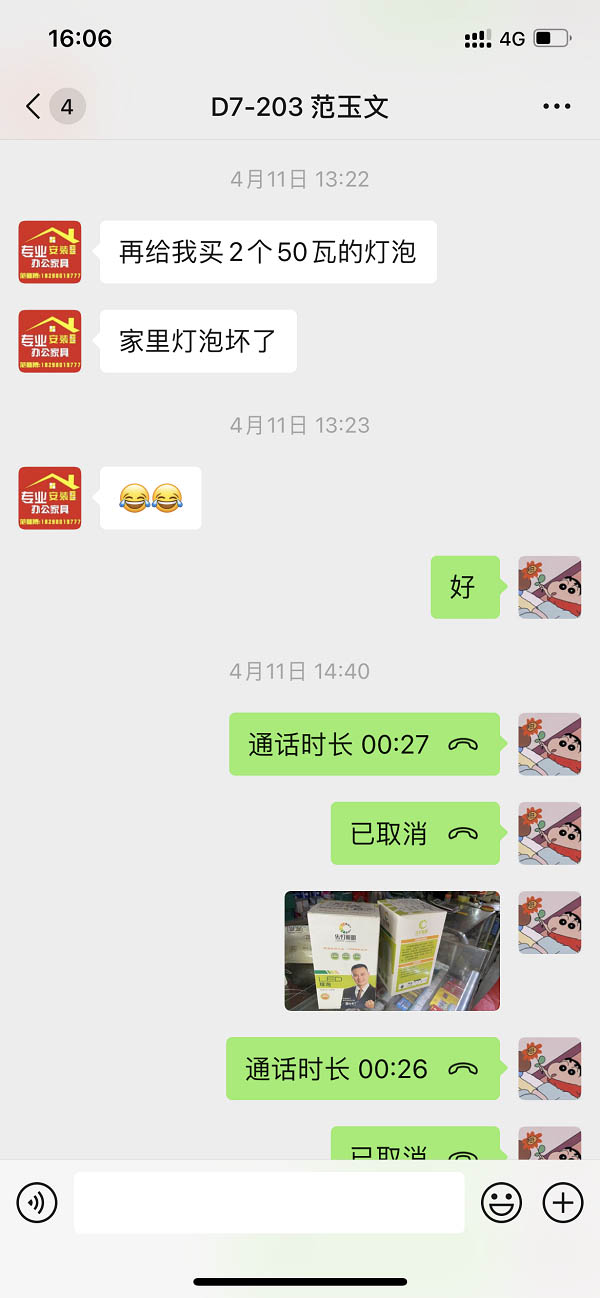Tap the 通话时长 00:27 call bubble
Image resolution: width=600 pixels, height=1298 pixels.
coord(364,744)
